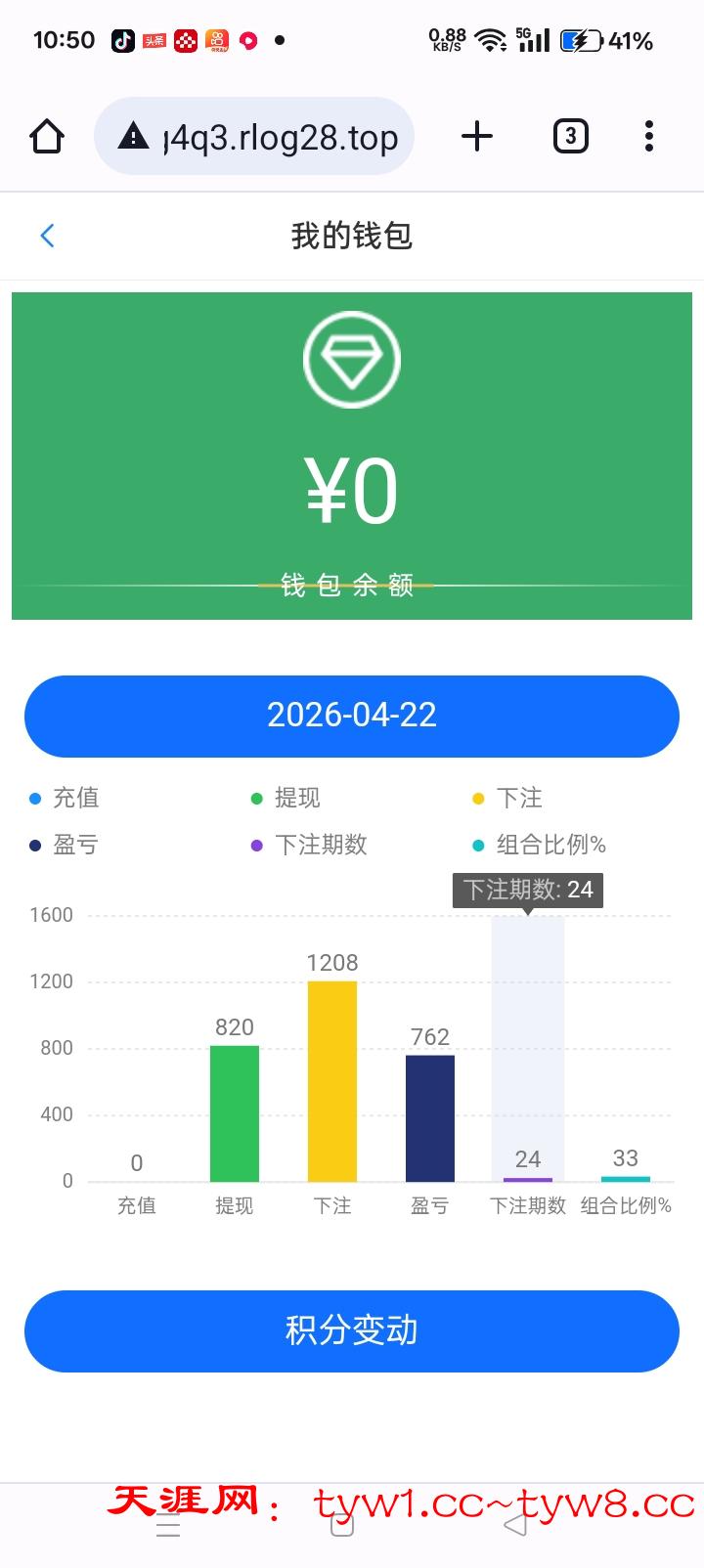Open the 积分变动 records
The image size is (704, 1568).
tap(352, 1330)
